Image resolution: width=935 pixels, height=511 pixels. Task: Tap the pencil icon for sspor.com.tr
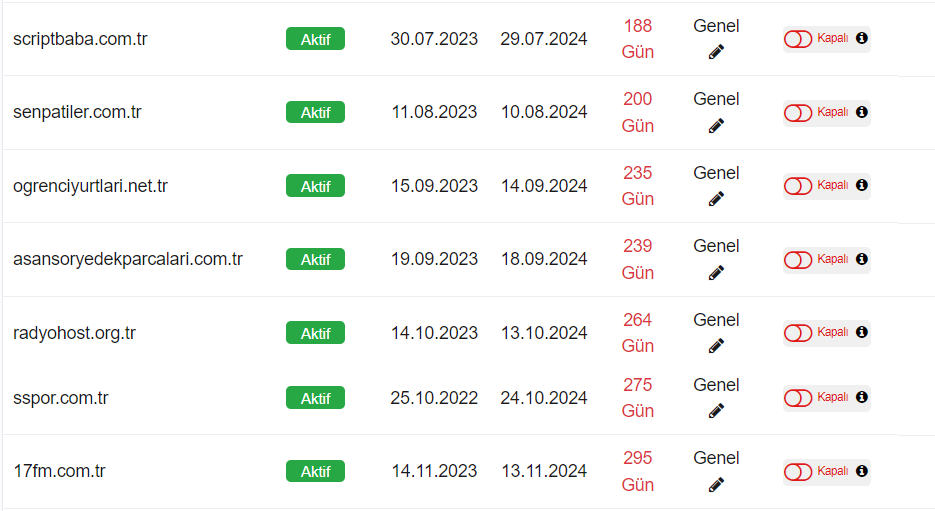pyautogui.click(x=716, y=411)
